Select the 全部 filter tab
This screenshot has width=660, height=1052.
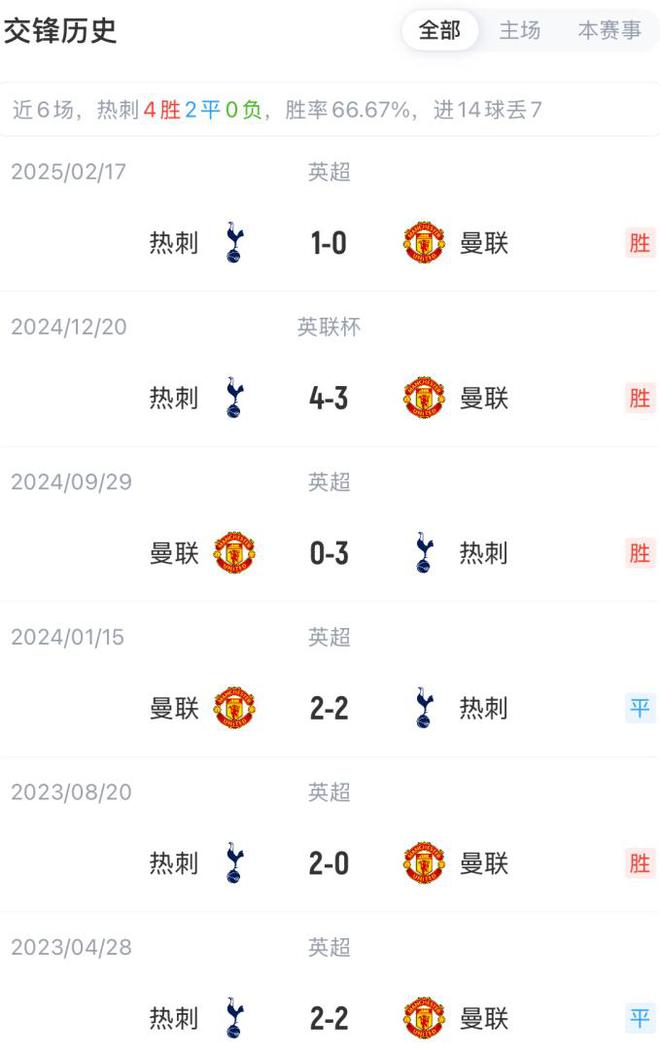pos(440,31)
